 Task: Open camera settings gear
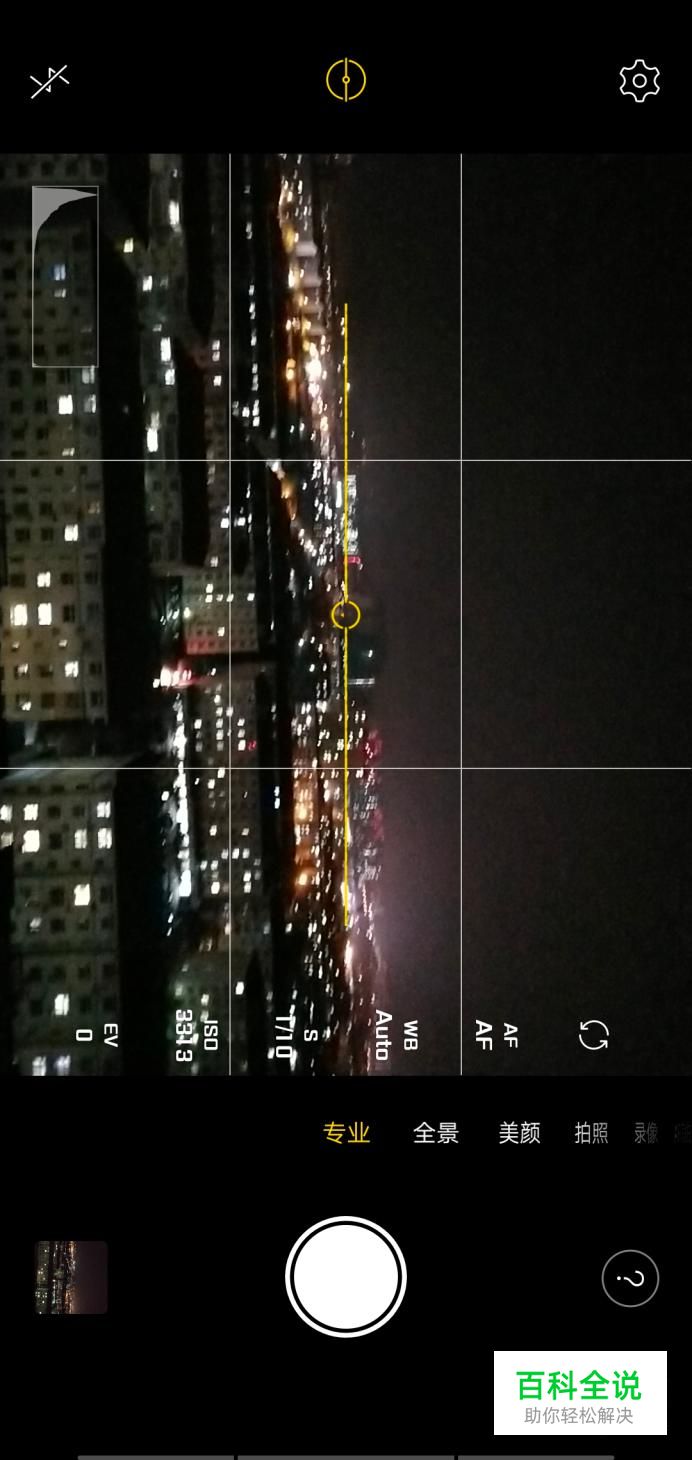point(639,81)
